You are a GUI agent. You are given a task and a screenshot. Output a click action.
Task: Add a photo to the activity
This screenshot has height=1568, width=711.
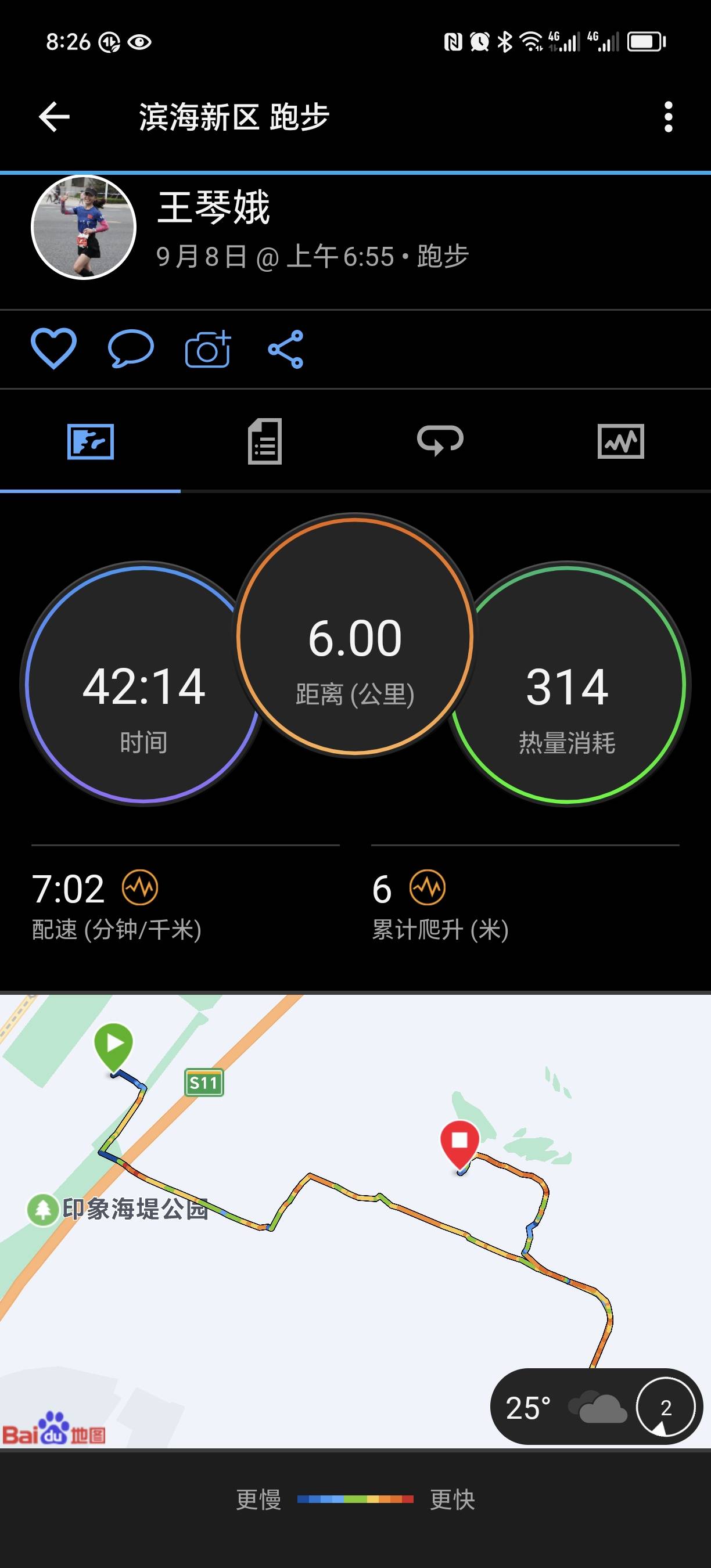208,349
